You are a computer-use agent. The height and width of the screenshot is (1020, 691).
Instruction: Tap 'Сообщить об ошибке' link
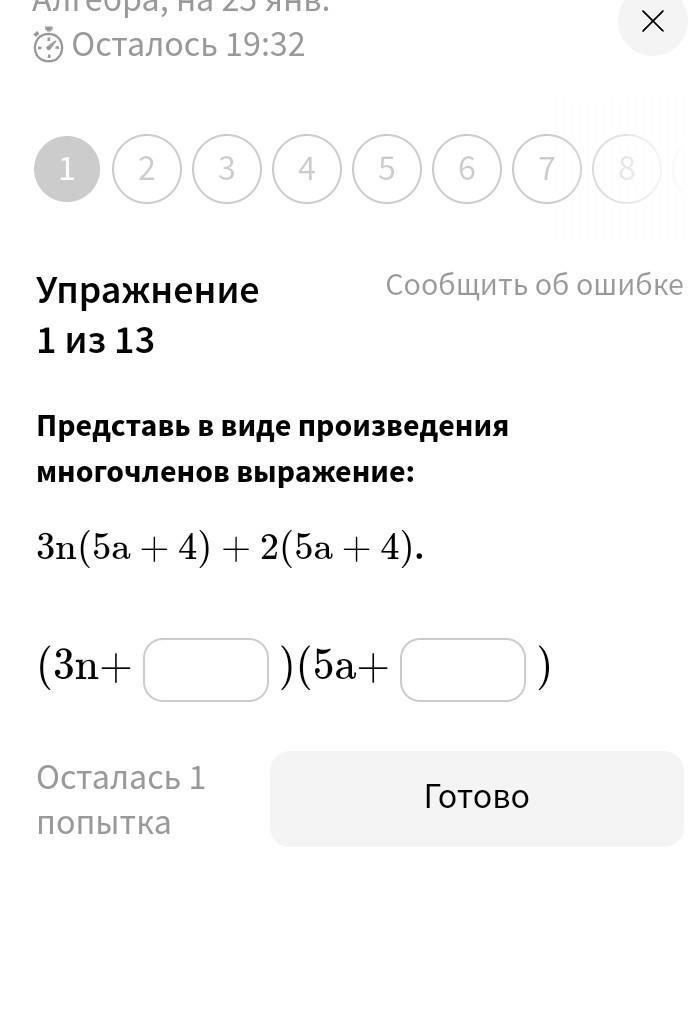pos(534,285)
